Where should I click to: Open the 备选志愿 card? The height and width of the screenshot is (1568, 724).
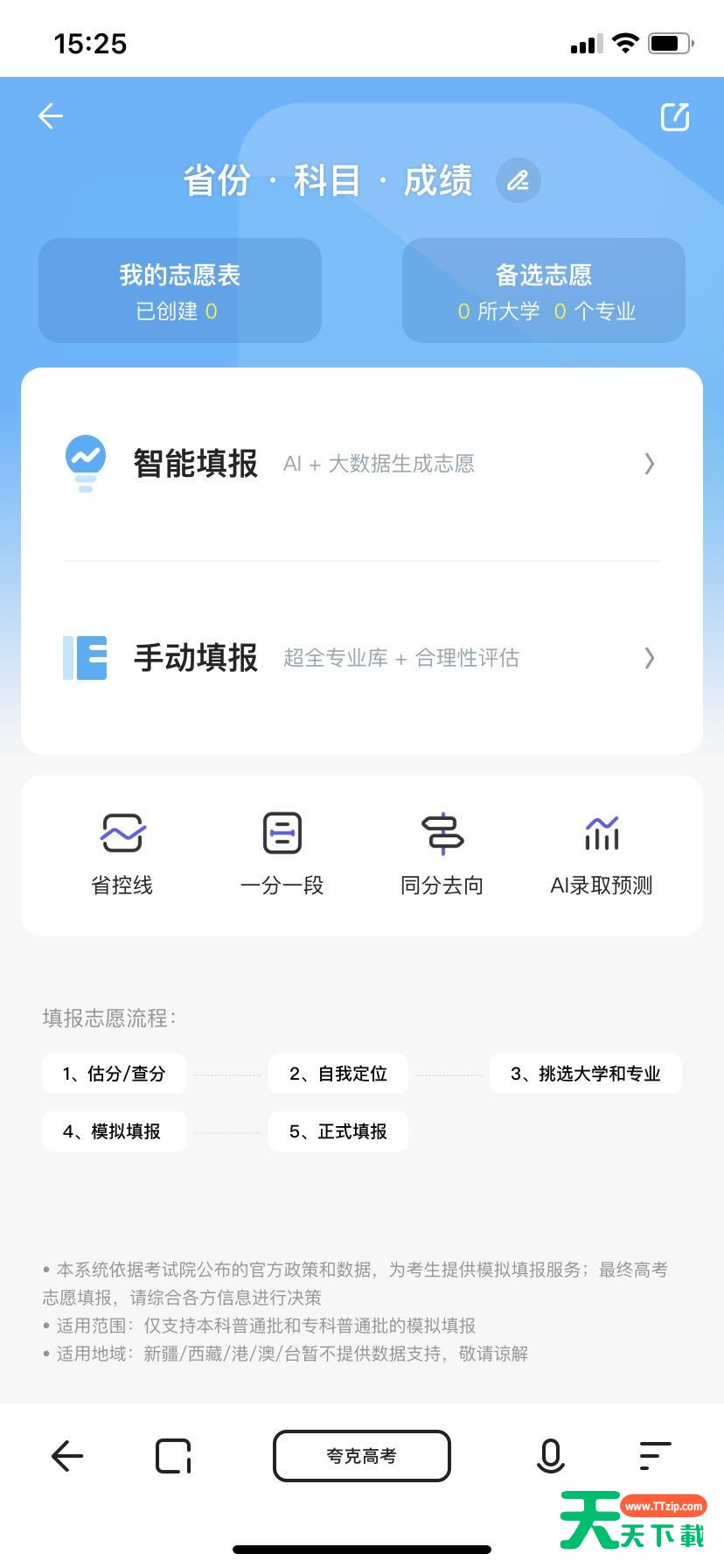(x=543, y=290)
